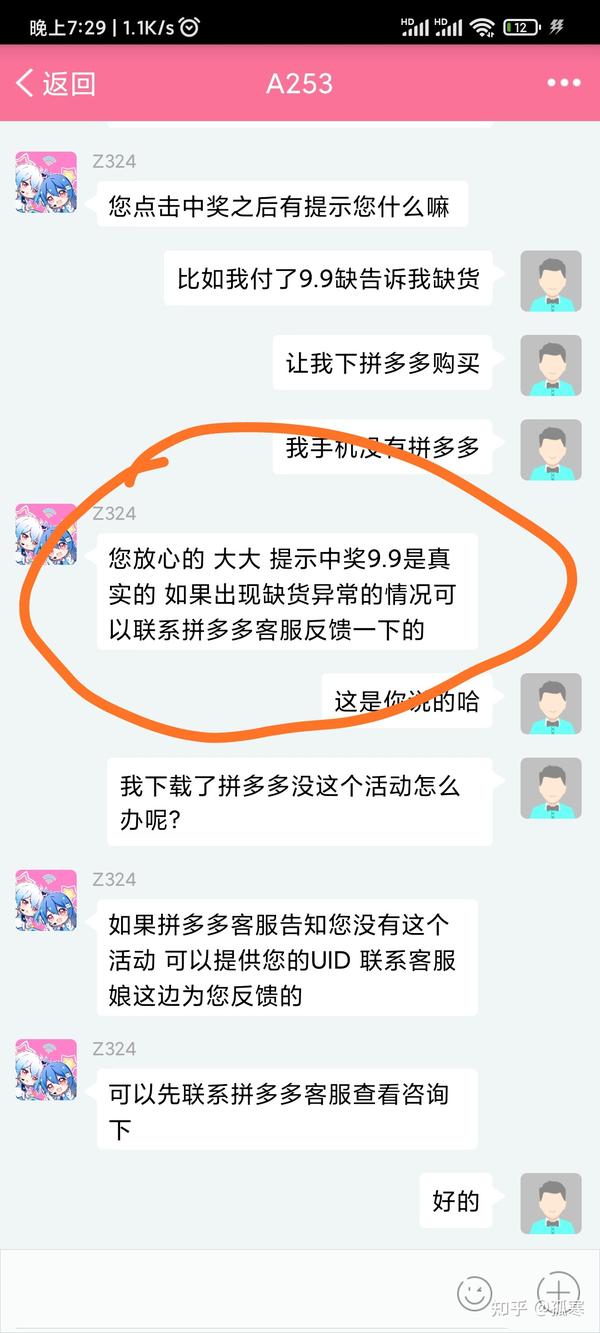Open the three-dot overflow menu
The image size is (600, 1333).
pos(563,84)
